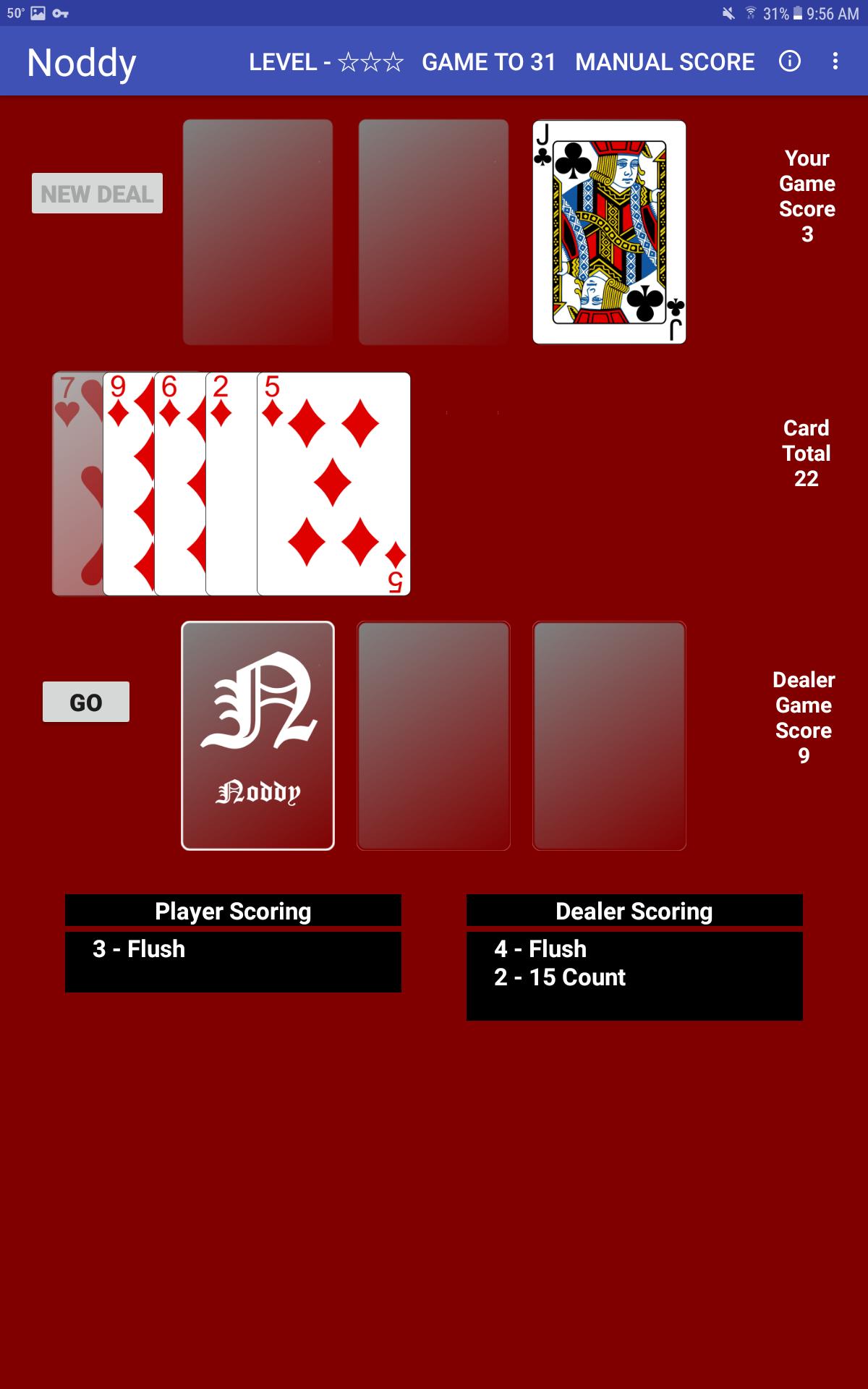The width and height of the screenshot is (868, 1389).
Task: Change the LEVEL star setting
Action: click(x=325, y=62)
